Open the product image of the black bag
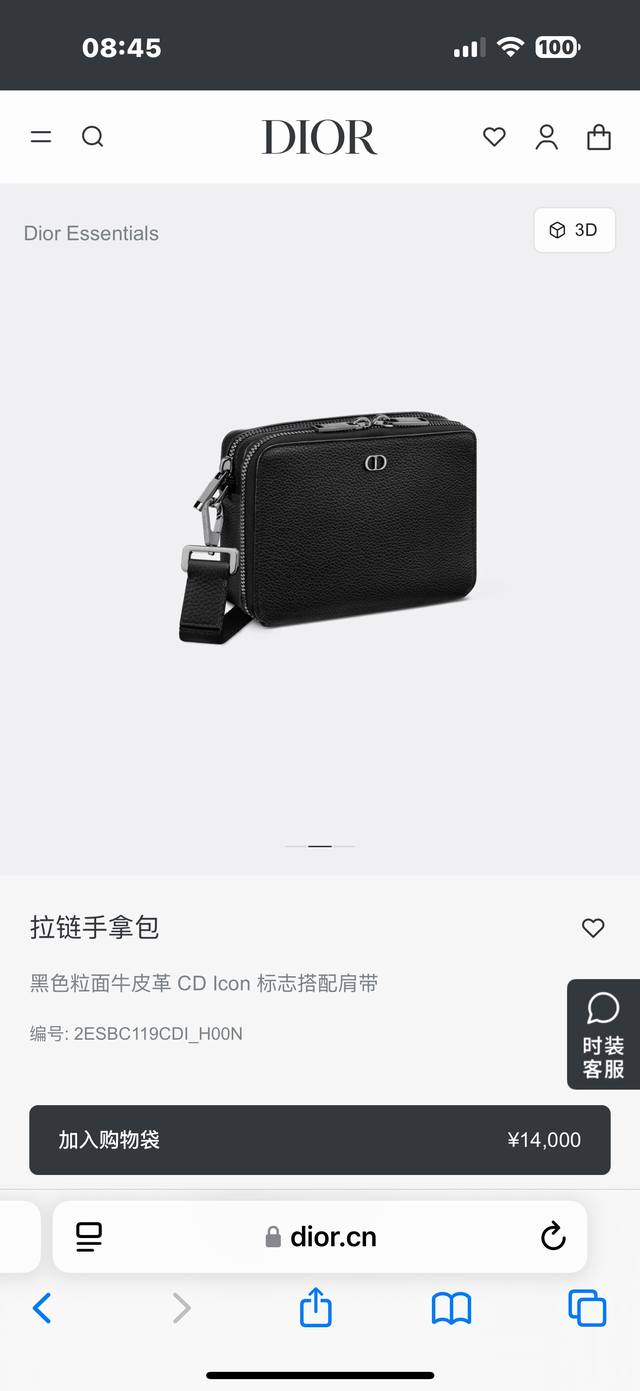Image resolution: width=640 pixels, height=1391 pixels. (x=330, y=530)
